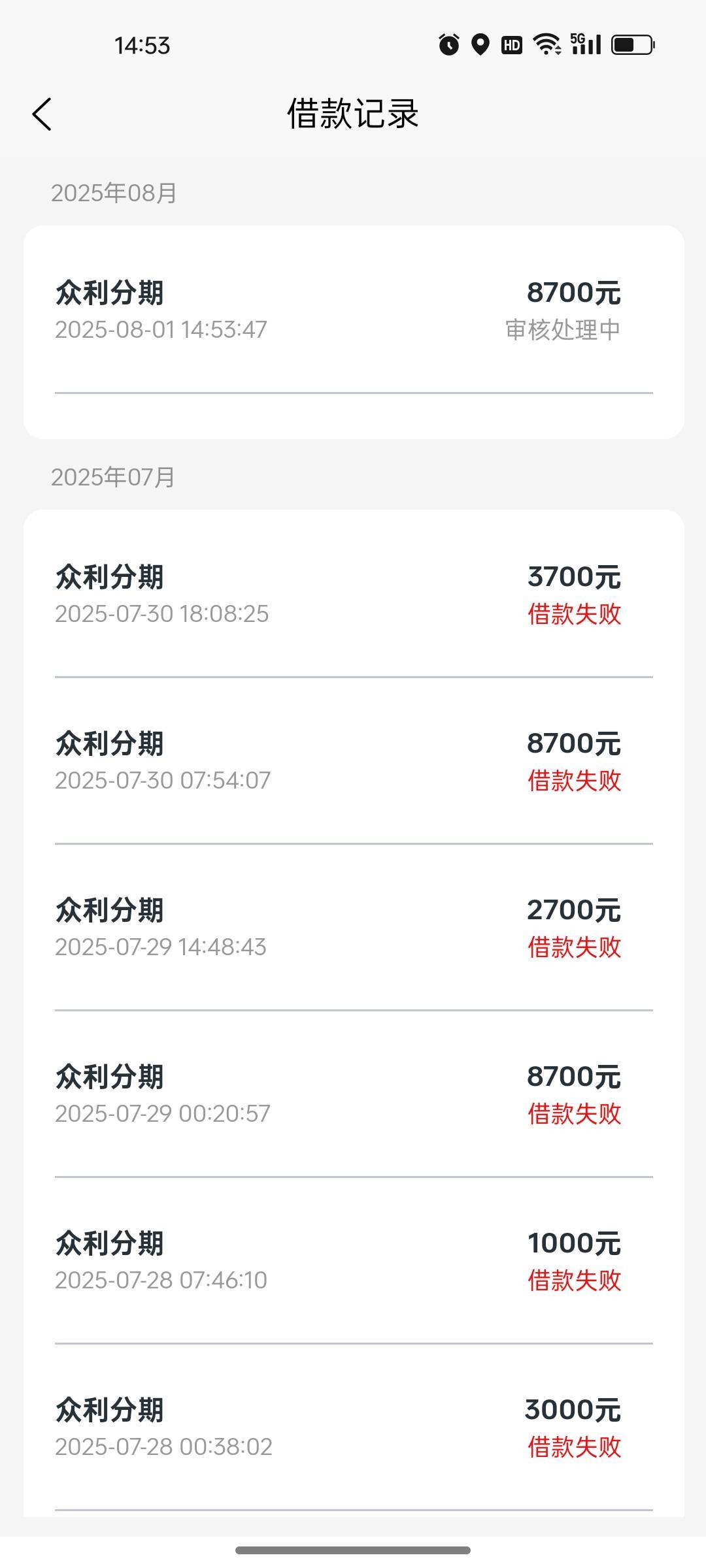
Task: Open the 3700元 failed loan from 2025-07-30 18:08:25
Action: [354, 594]
